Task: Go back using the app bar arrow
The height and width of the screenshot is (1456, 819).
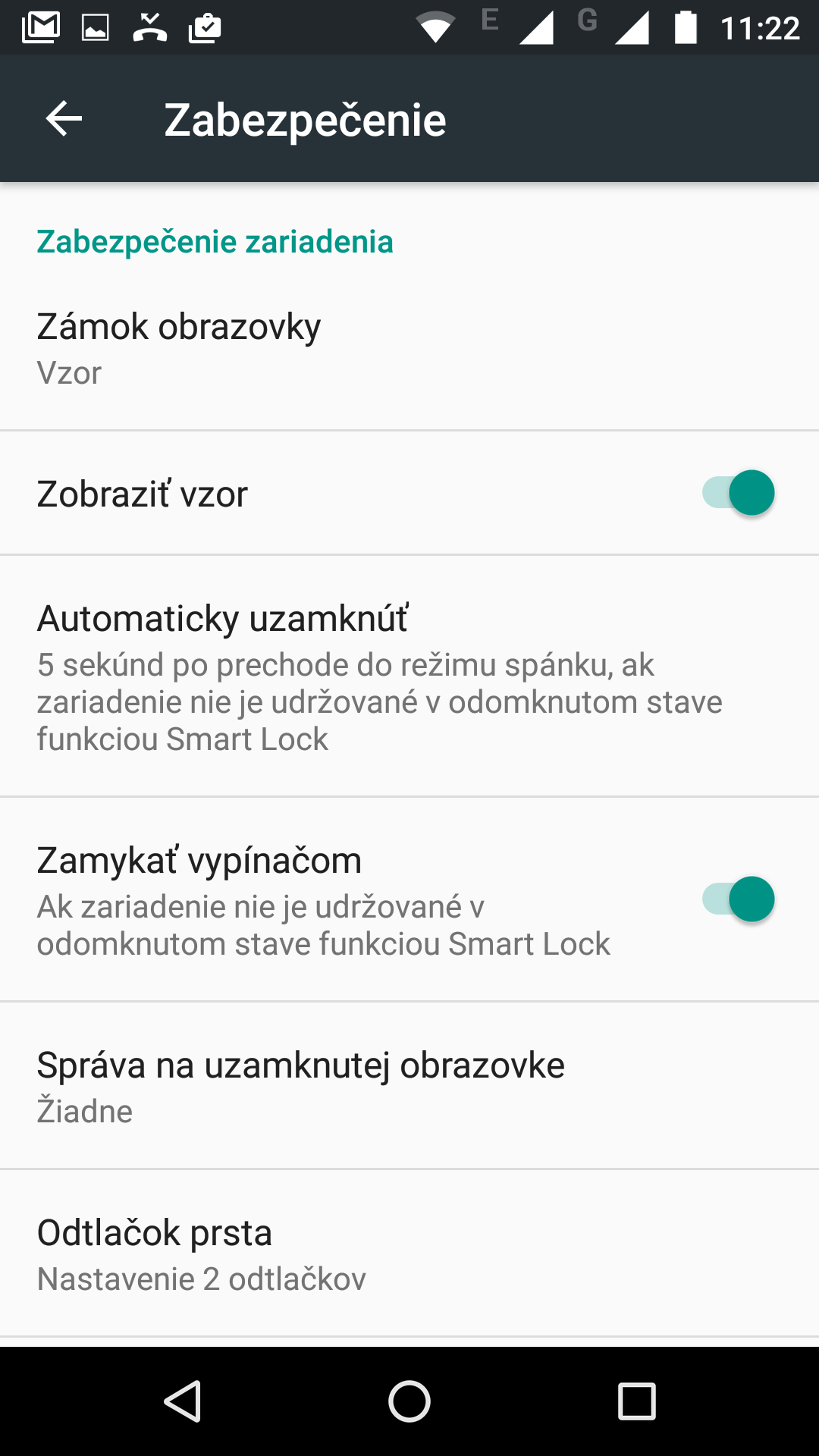Action: tap(64, 119)
